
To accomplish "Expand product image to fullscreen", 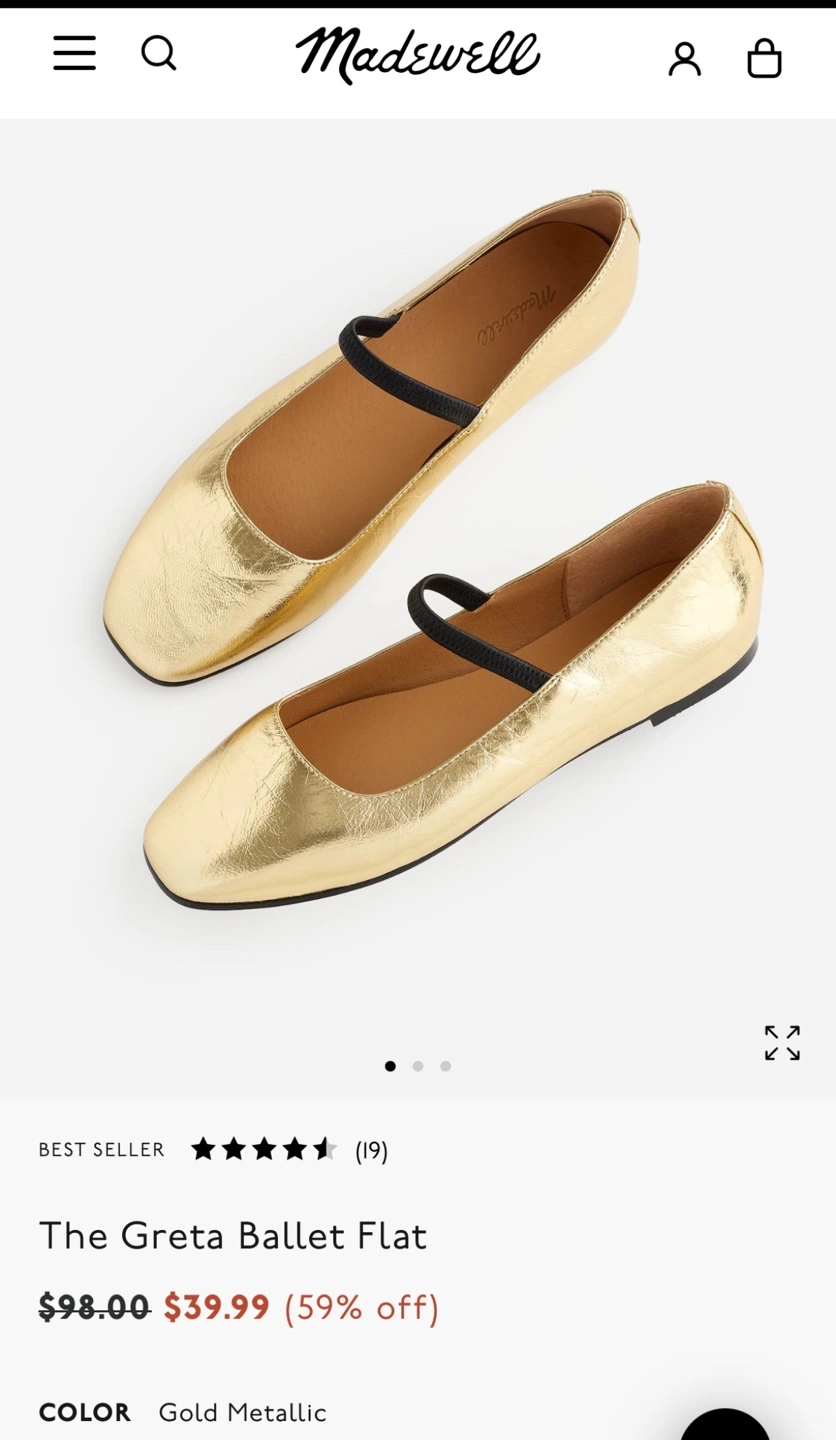I will (782, 1042).
